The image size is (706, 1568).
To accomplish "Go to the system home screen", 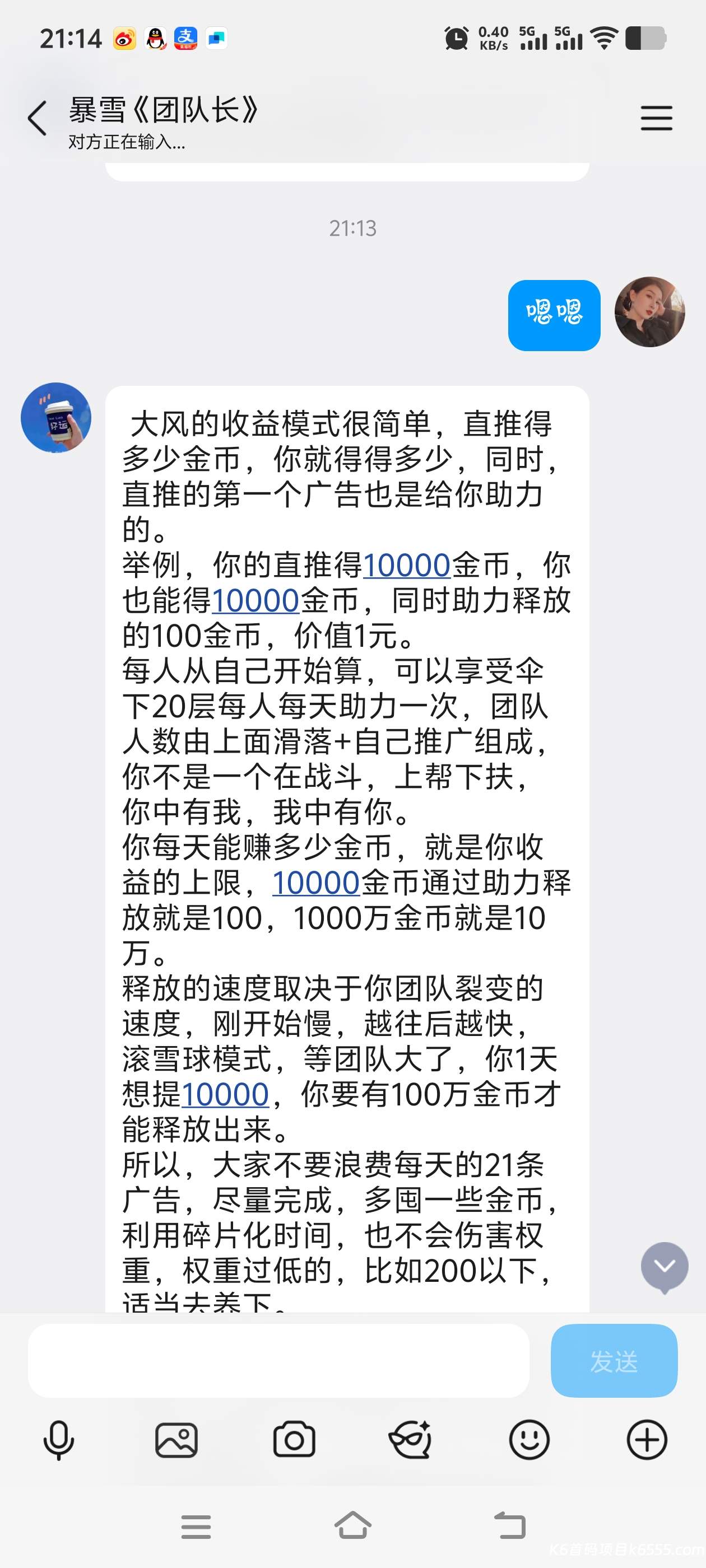I will tap(352, 1525).
